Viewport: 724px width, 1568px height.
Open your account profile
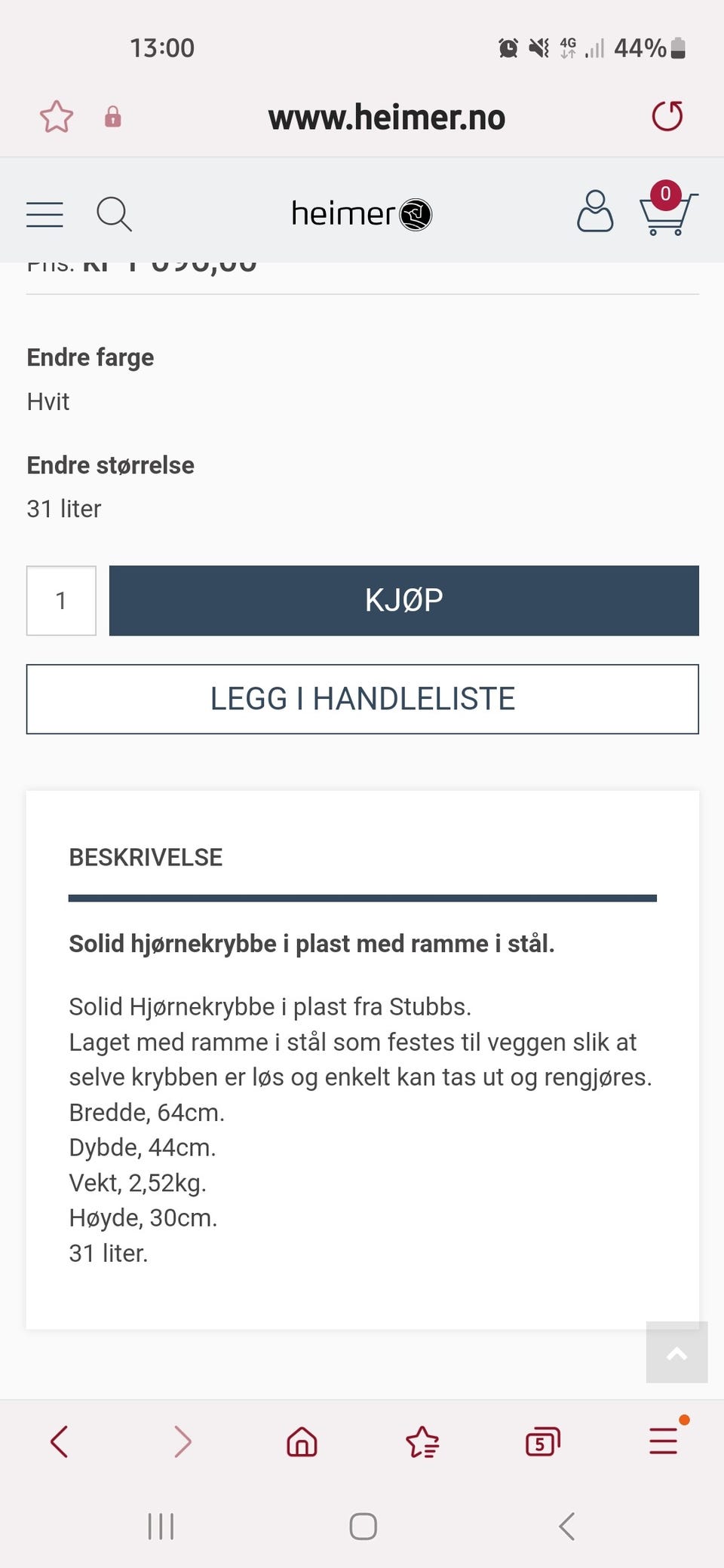[594, 213]
